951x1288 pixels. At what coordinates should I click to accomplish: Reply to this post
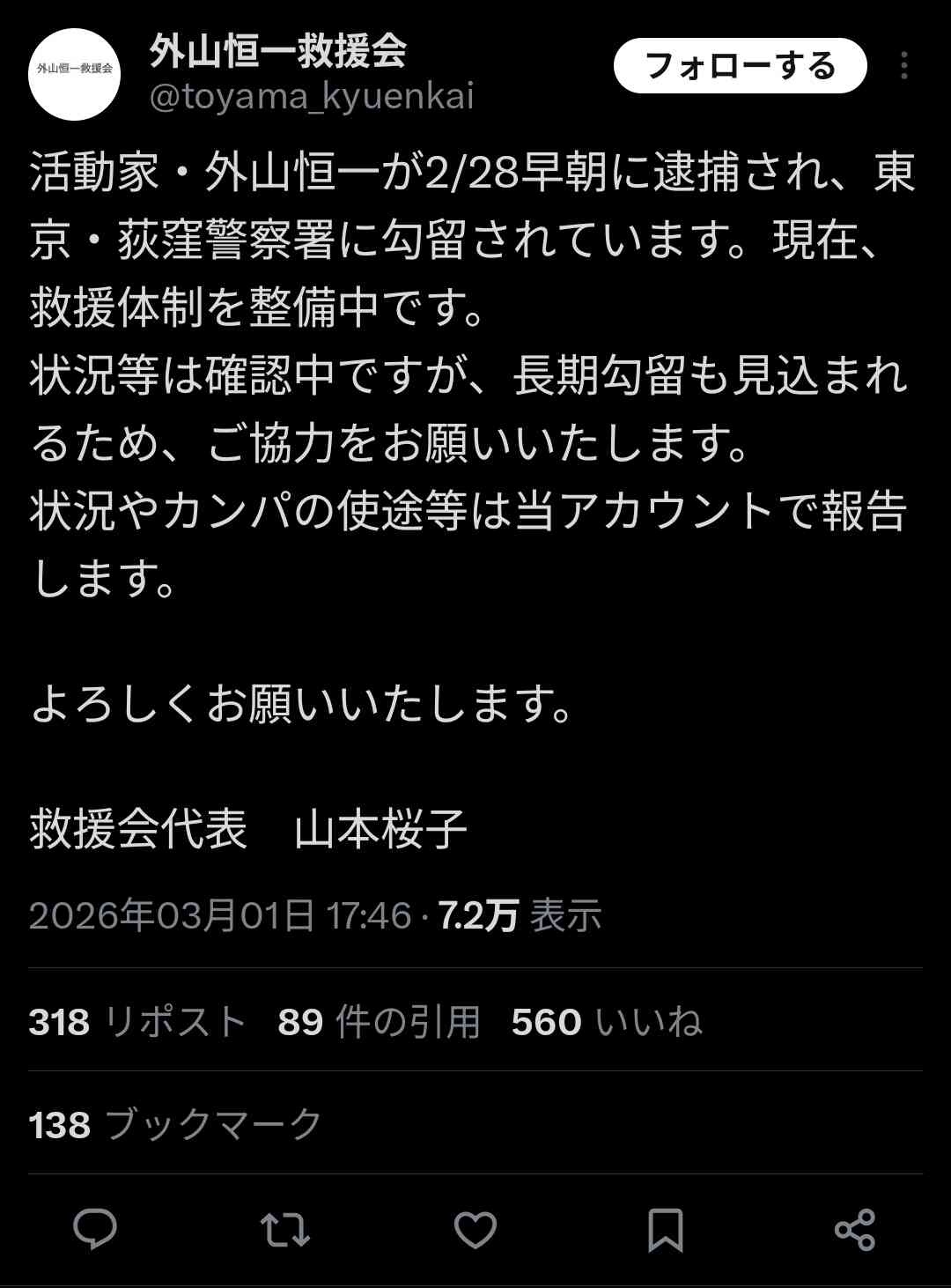[x=95, y=1228]
